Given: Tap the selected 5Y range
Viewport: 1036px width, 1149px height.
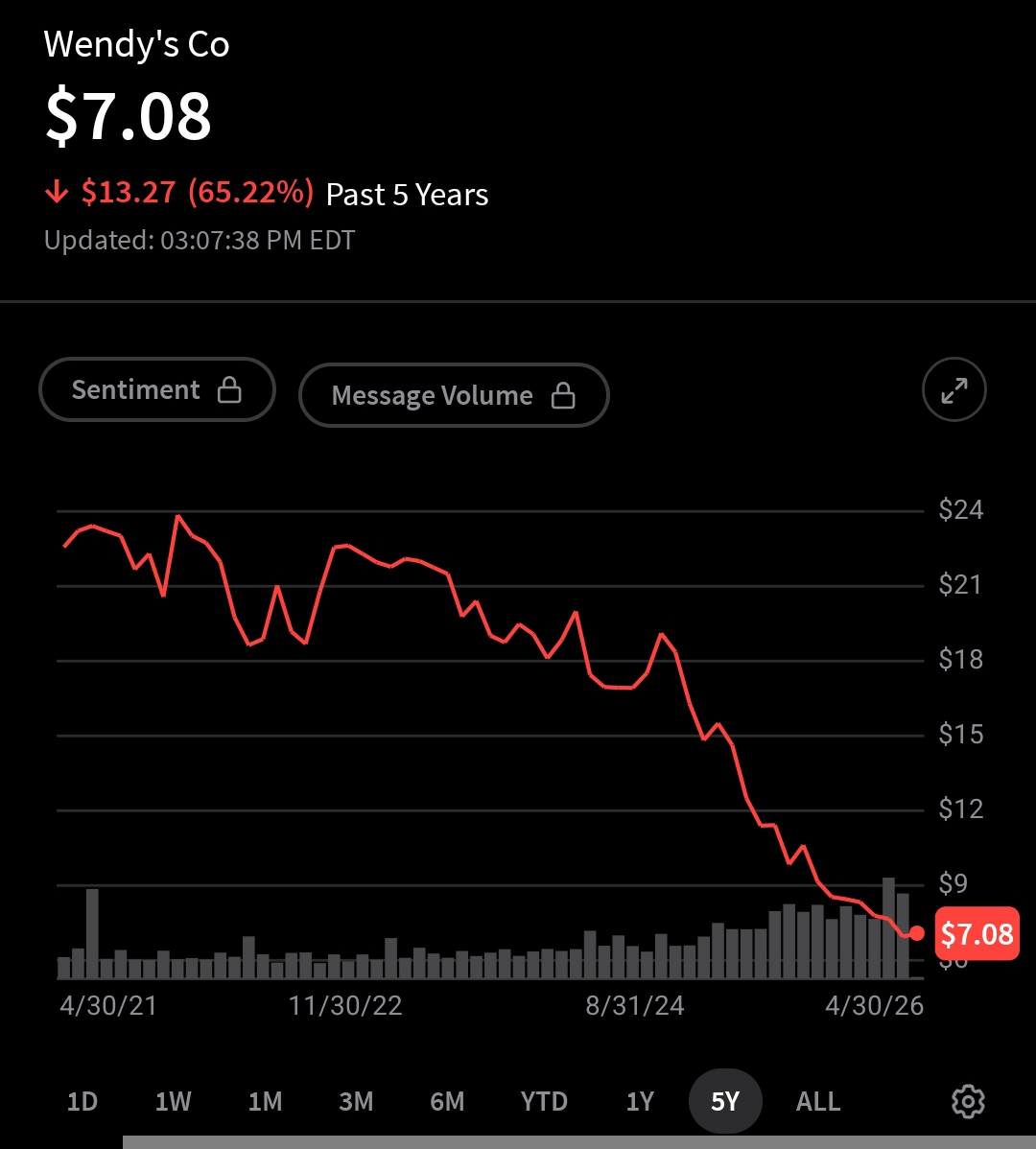Looking at the screenshot, I should 725,1101.
